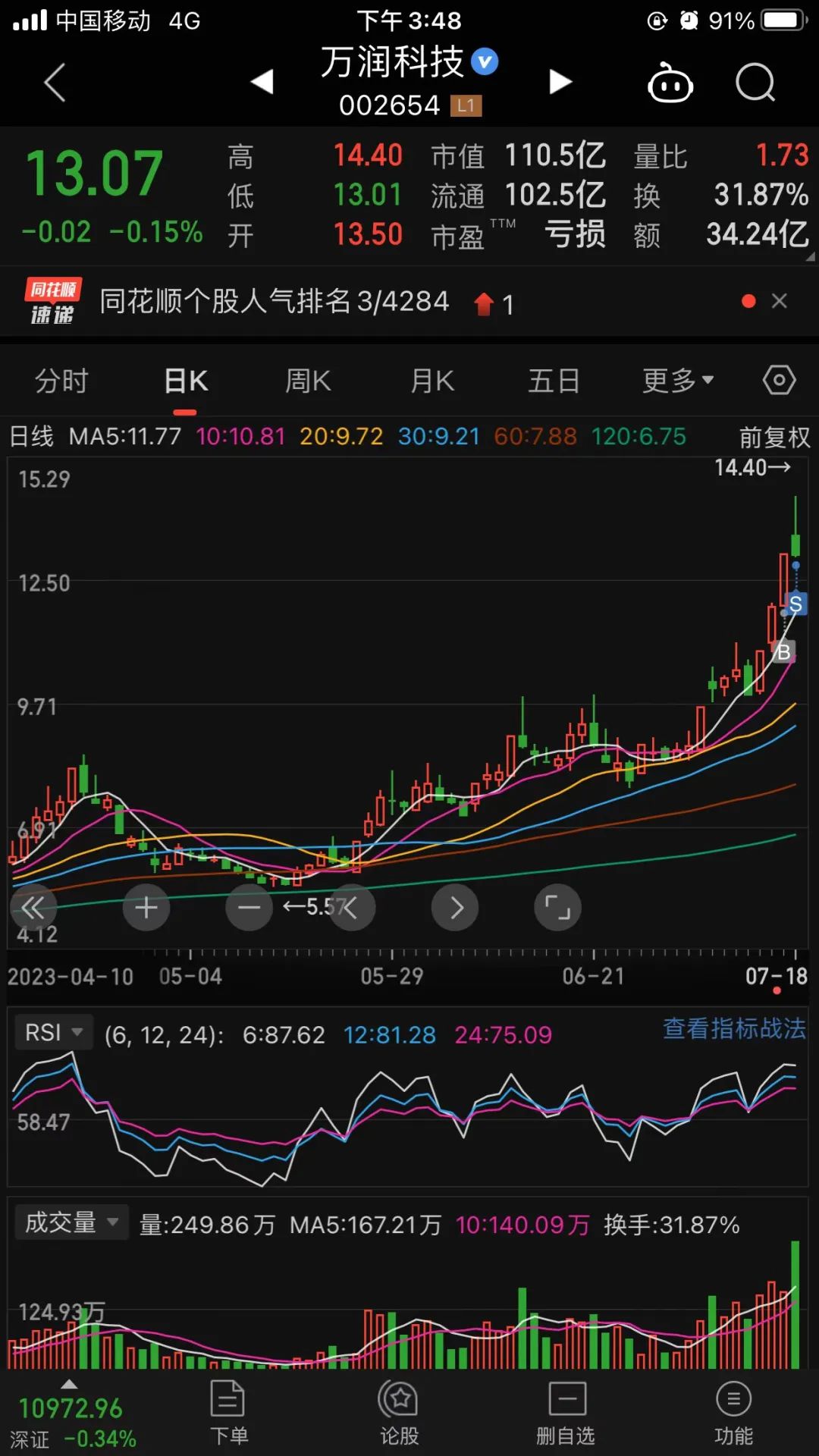
Task: Switch to the 五日 view
Action: coord(554,381)
